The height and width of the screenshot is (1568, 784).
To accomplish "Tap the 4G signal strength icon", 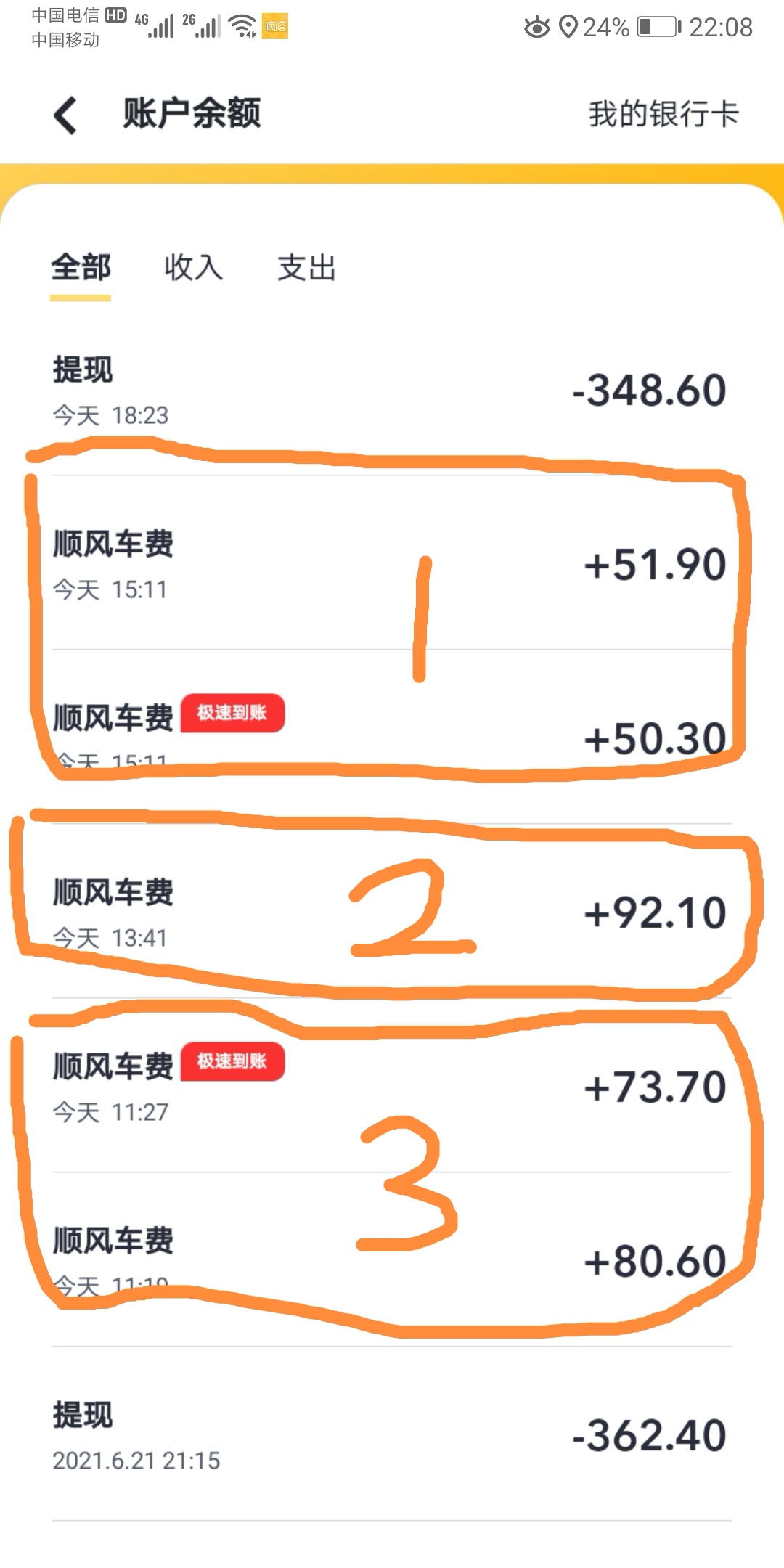I will pyautogui.click(x=156, y=25).
